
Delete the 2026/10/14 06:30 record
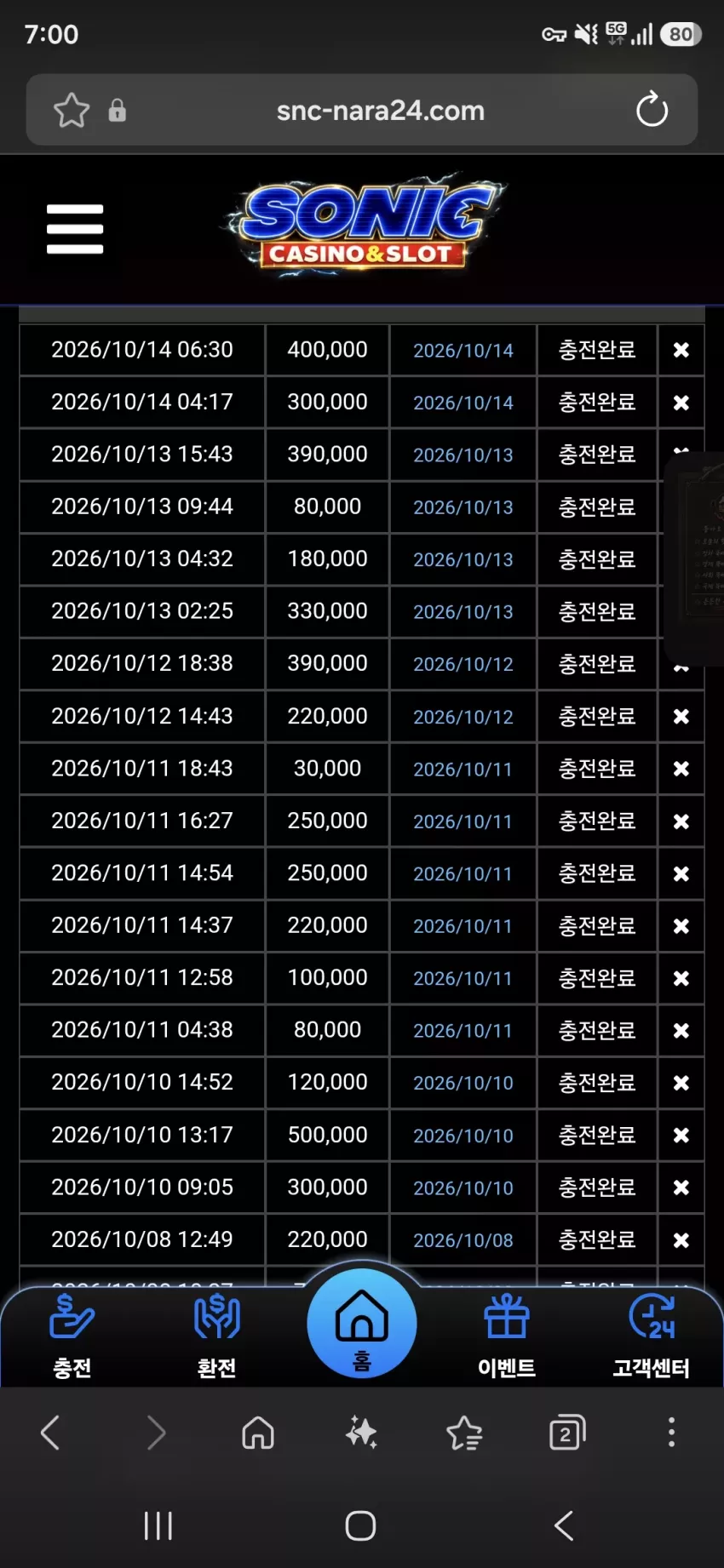[681, 350]
